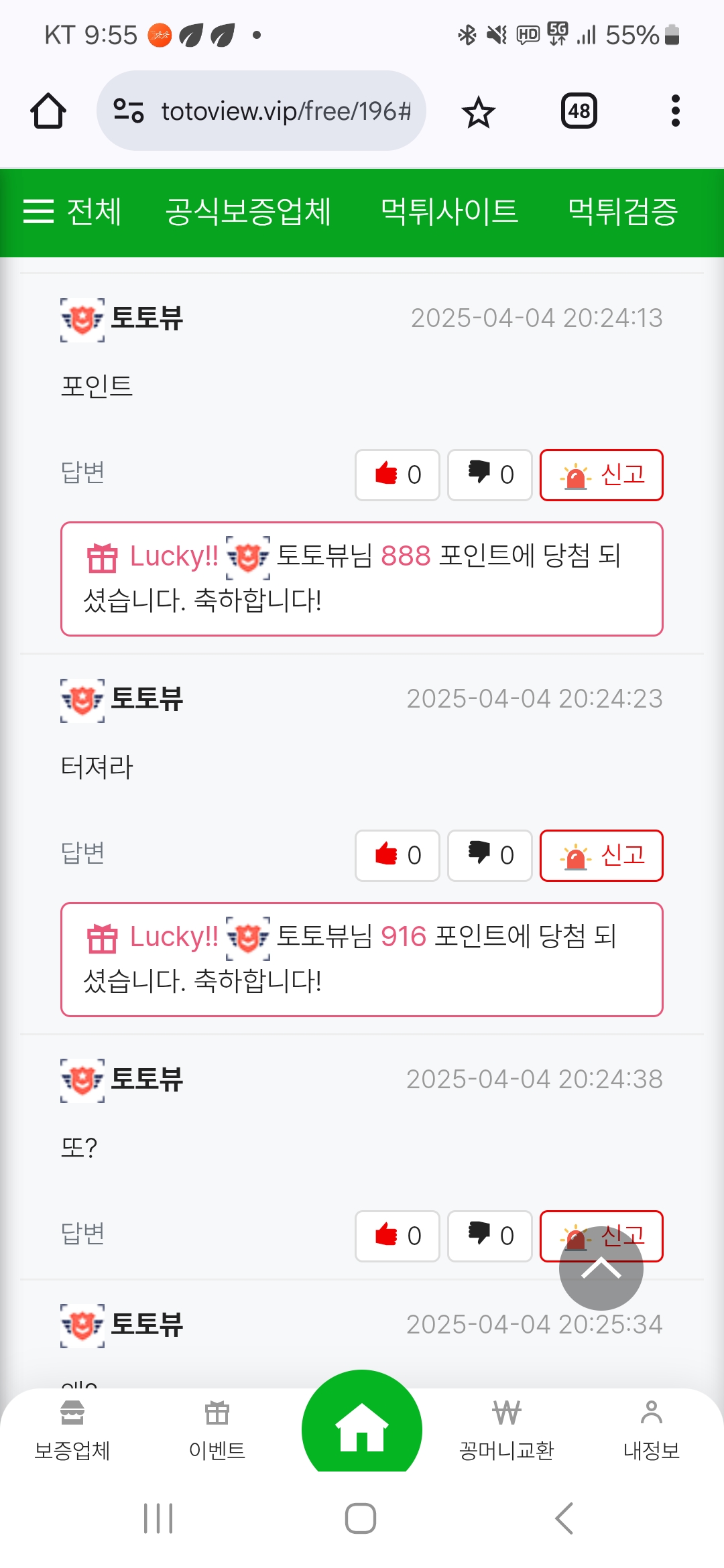Reply to the comment '터져라' via 답변
Screen dimensions: 724x1568
(82, 853)
